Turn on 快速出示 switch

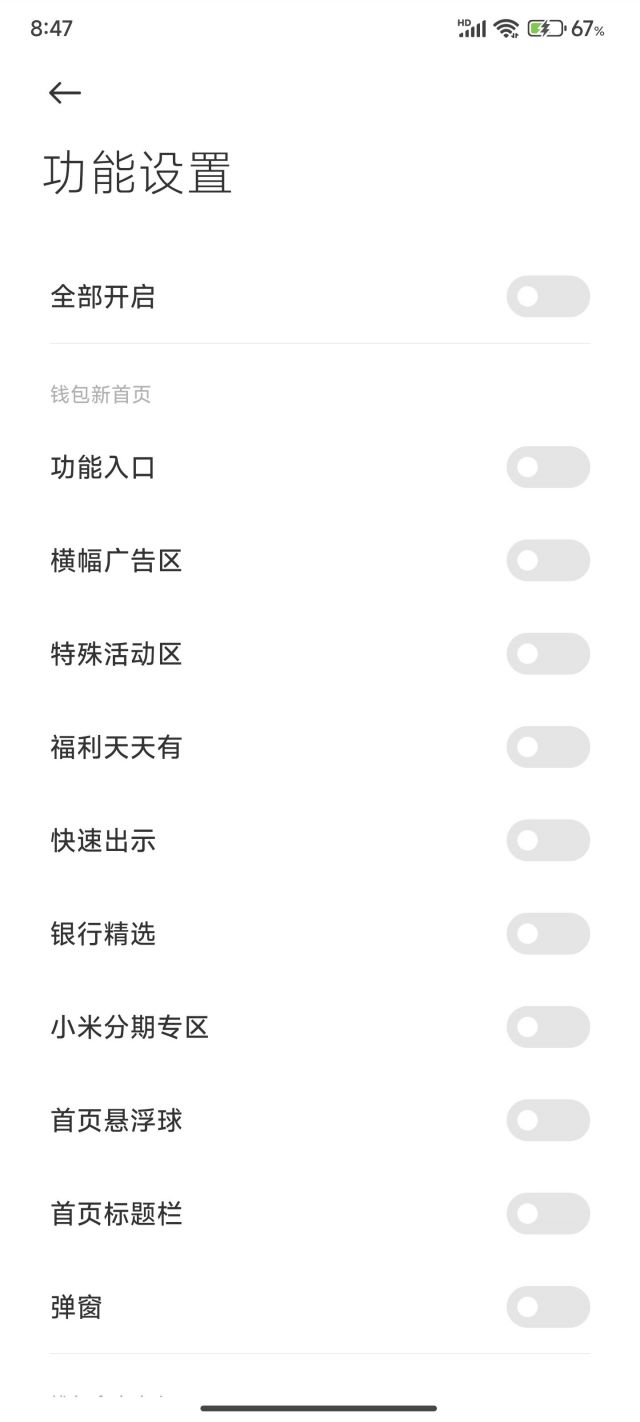coord(547,840)
